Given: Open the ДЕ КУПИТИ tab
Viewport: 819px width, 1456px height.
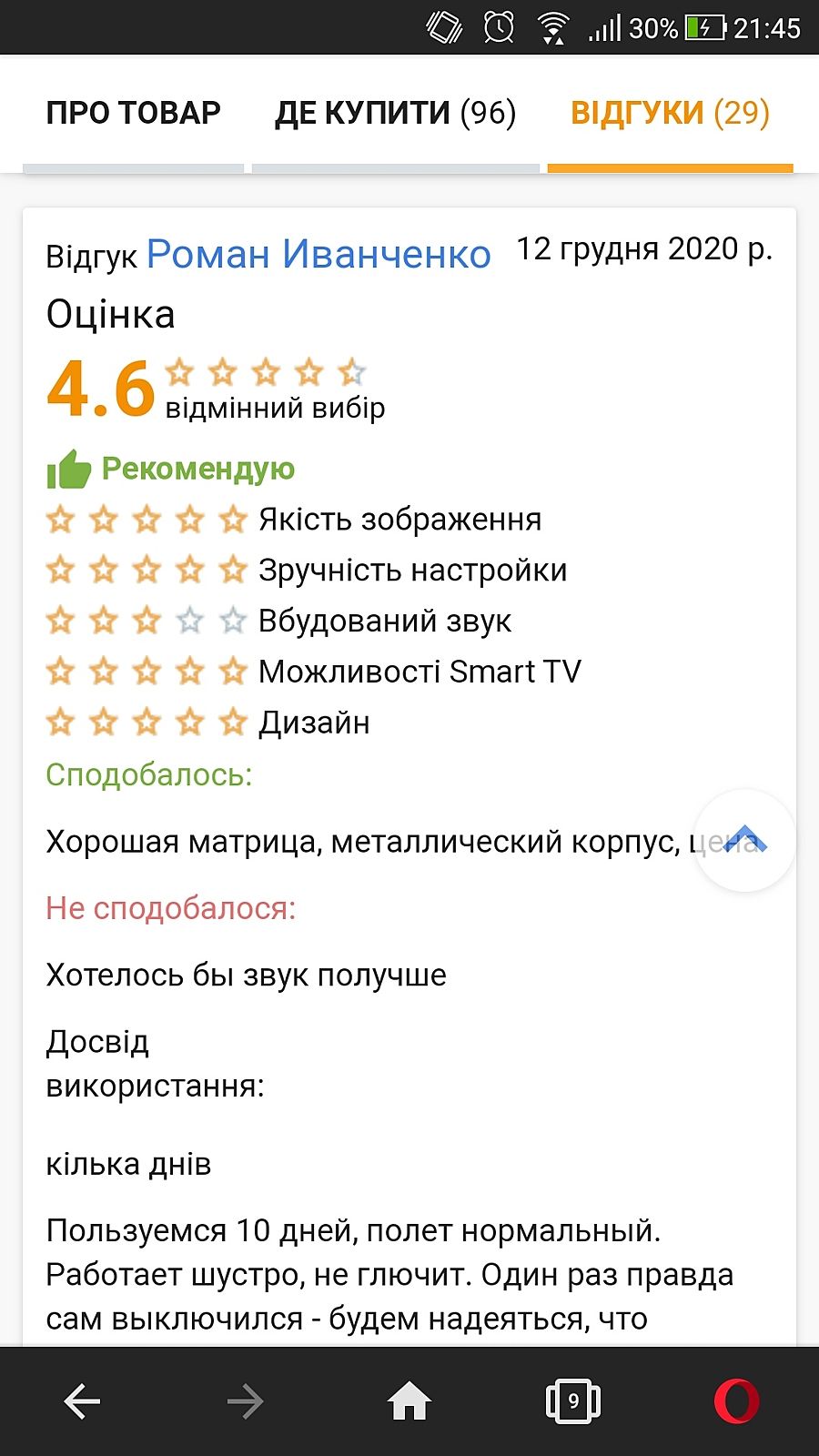Looking at the screenshot, I should 395,113.
